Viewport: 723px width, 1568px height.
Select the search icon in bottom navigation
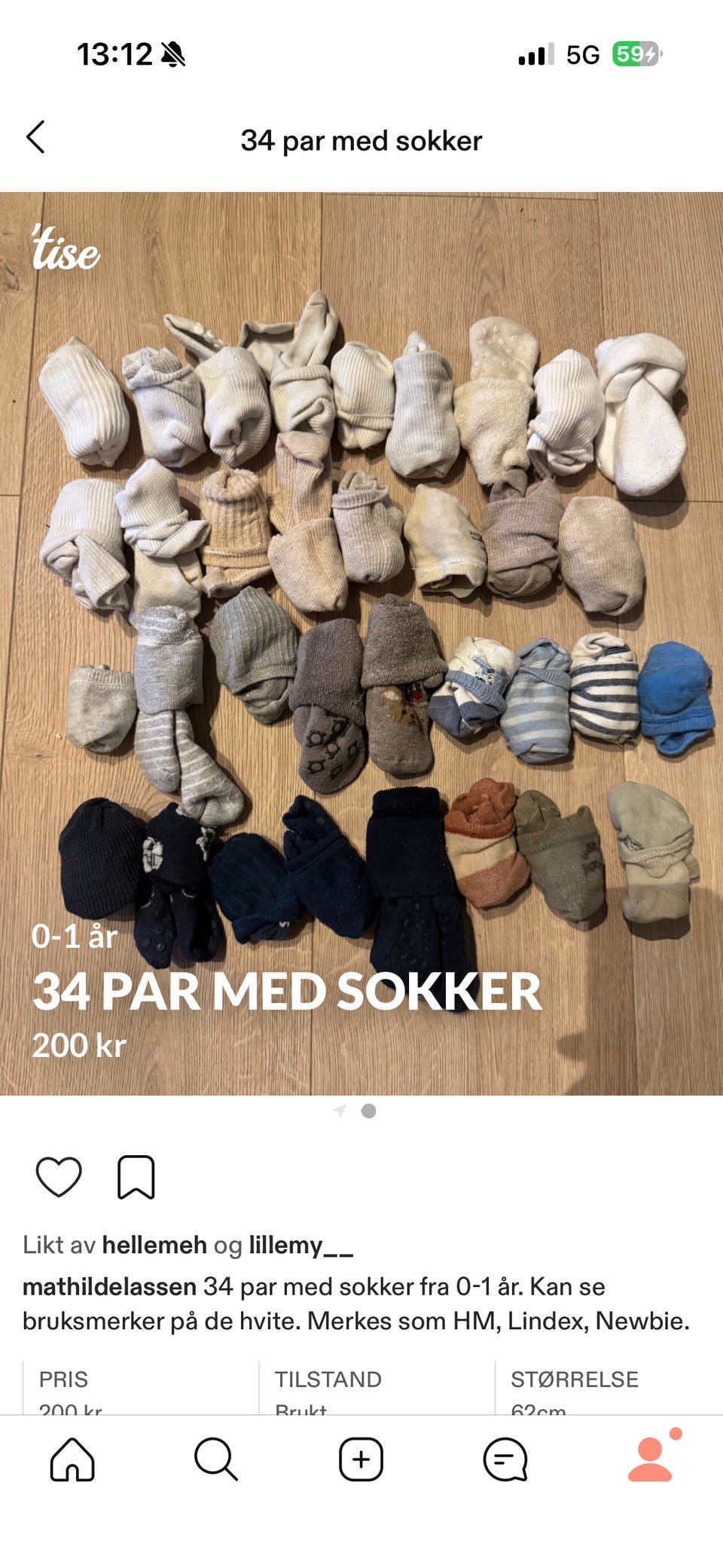tap(217, 1459)
